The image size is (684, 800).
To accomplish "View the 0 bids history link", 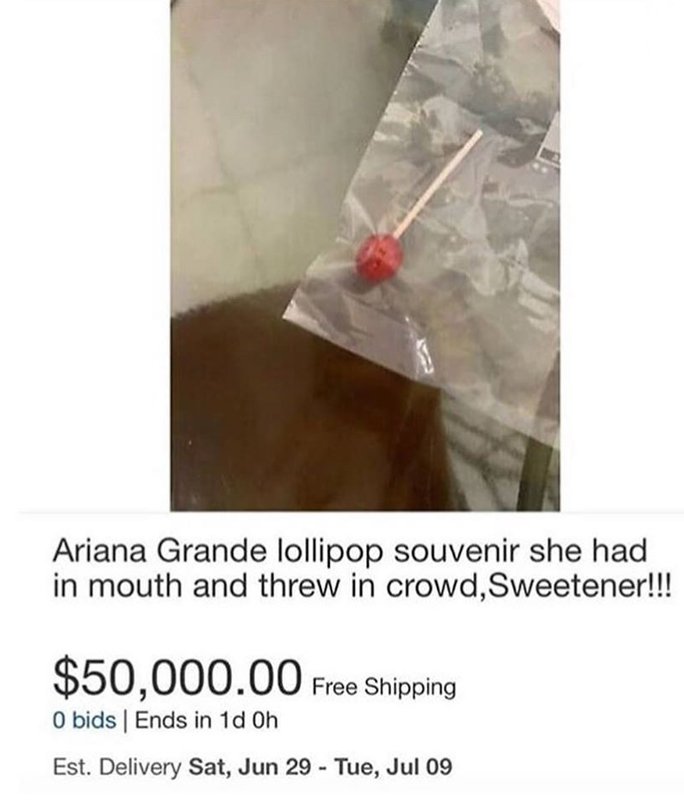I will tap(85, 719).
